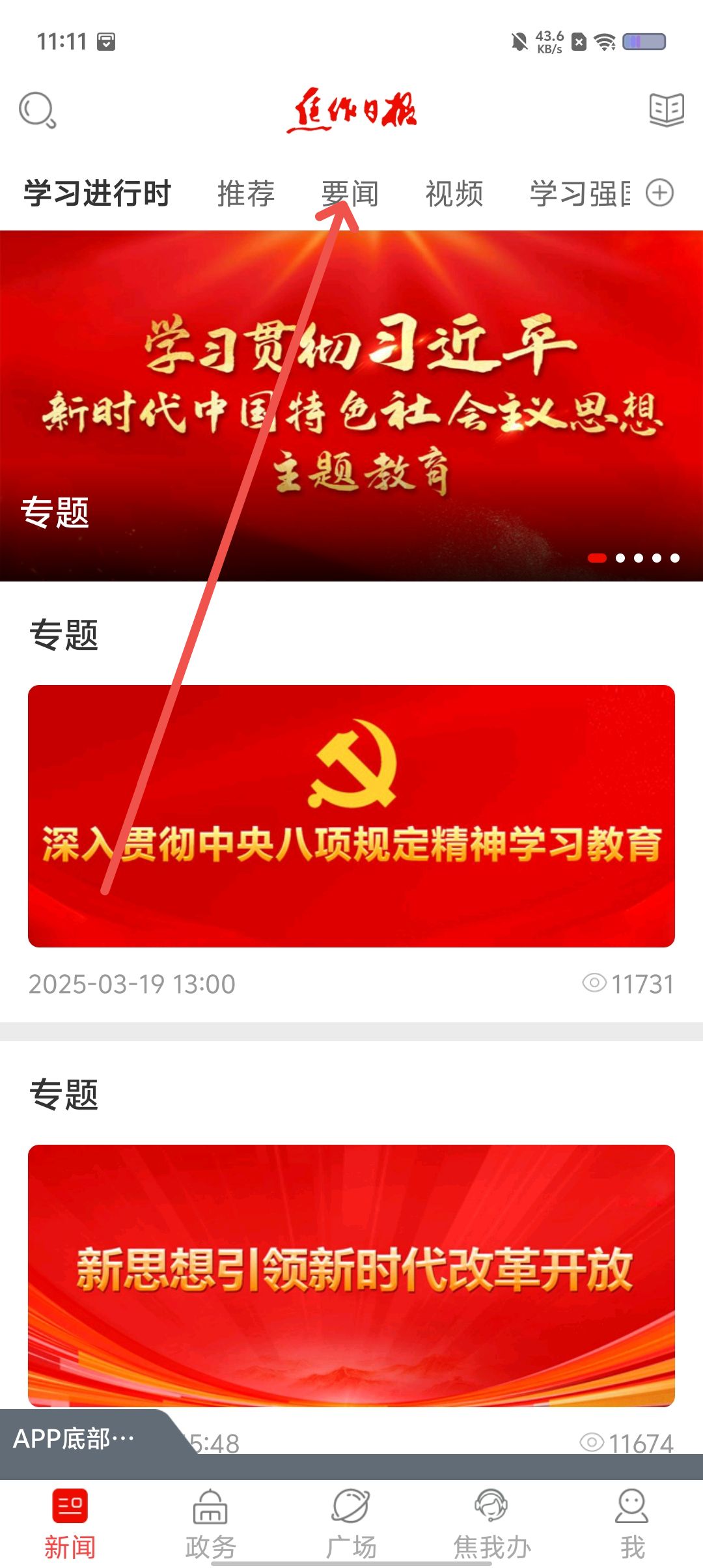Image resolution: width=703 pixels, height=1568 pixels.
Task: Open the 专题 banner in the top carousel
Action: 351,404
